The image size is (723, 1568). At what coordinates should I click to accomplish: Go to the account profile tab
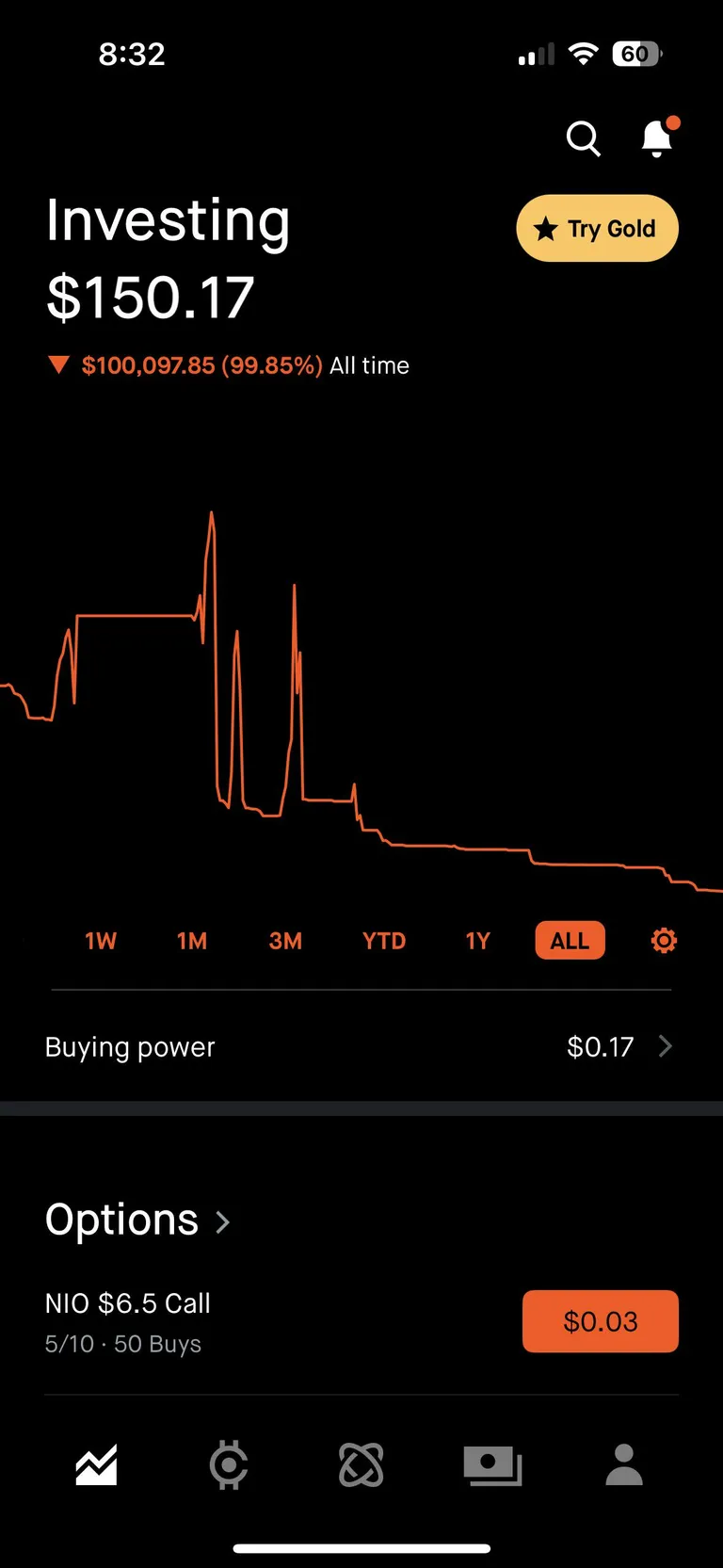pyautogui.click(x=624, y=1465)
